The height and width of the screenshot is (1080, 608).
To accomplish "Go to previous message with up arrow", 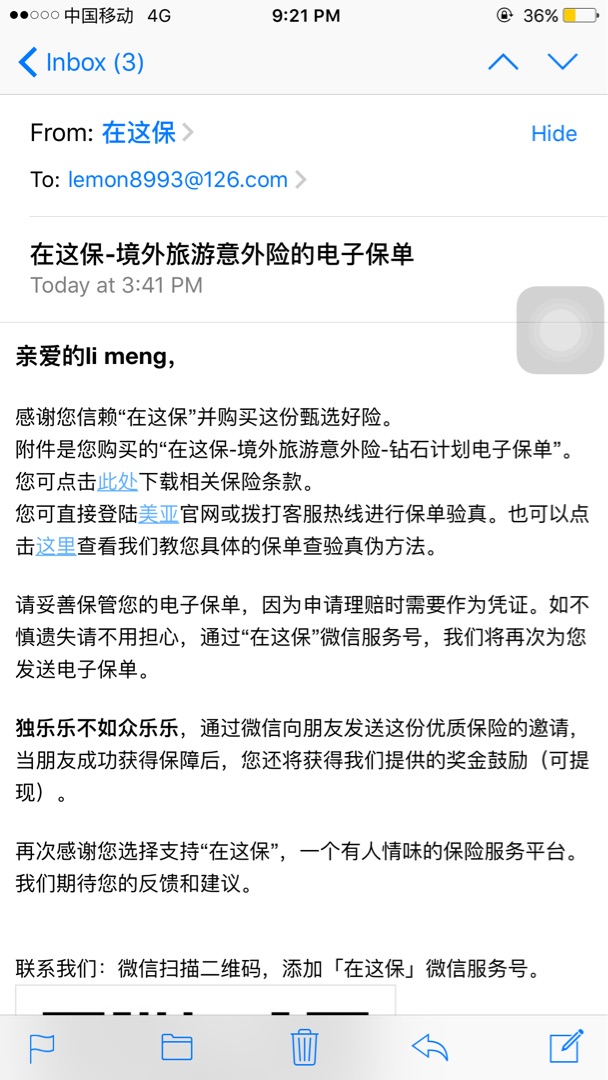I will 503,62.
